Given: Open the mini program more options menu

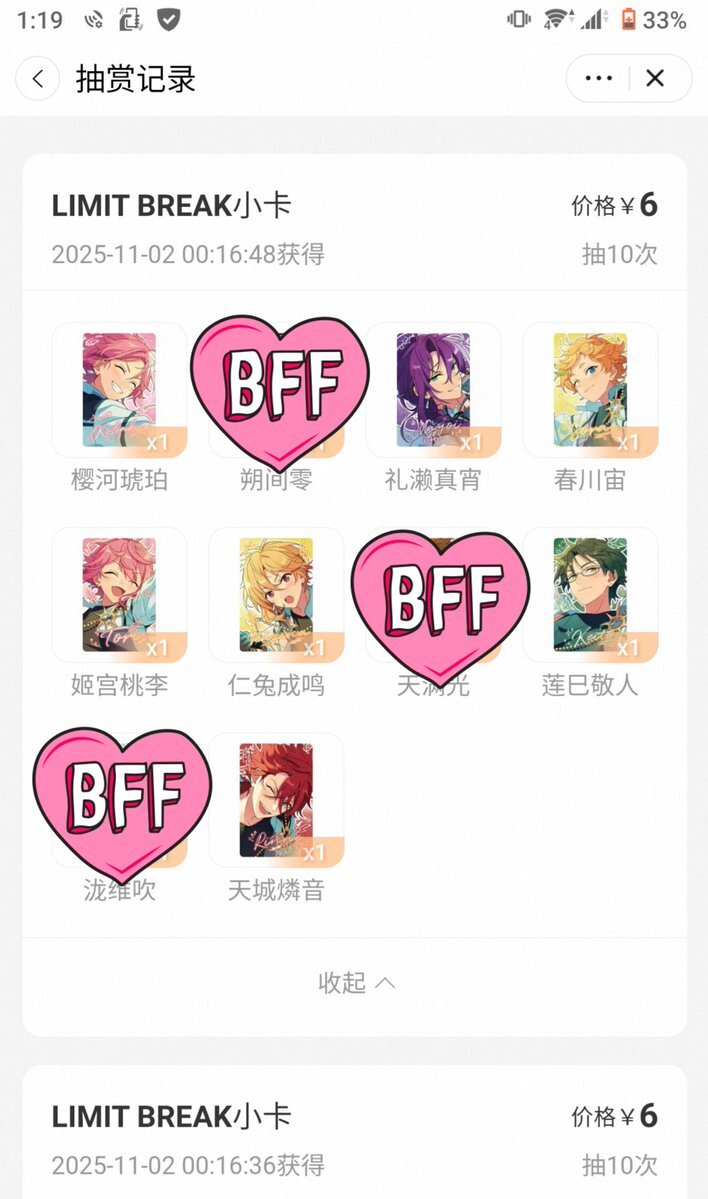Looking at the screenshot, I should (x=598, y=78).
